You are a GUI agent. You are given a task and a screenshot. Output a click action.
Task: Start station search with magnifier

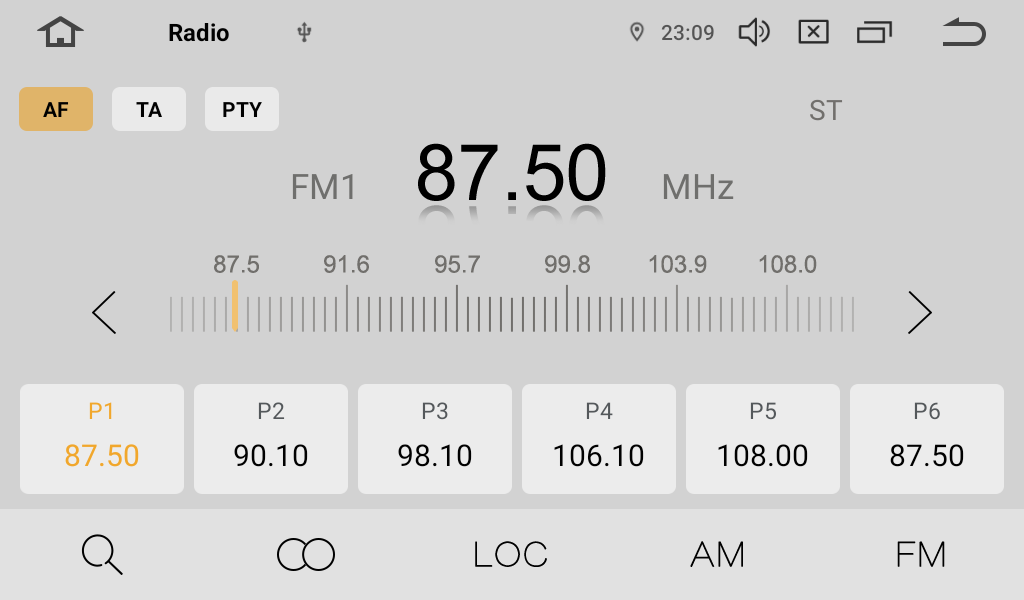pyautogui.click(x=102, y=554)
